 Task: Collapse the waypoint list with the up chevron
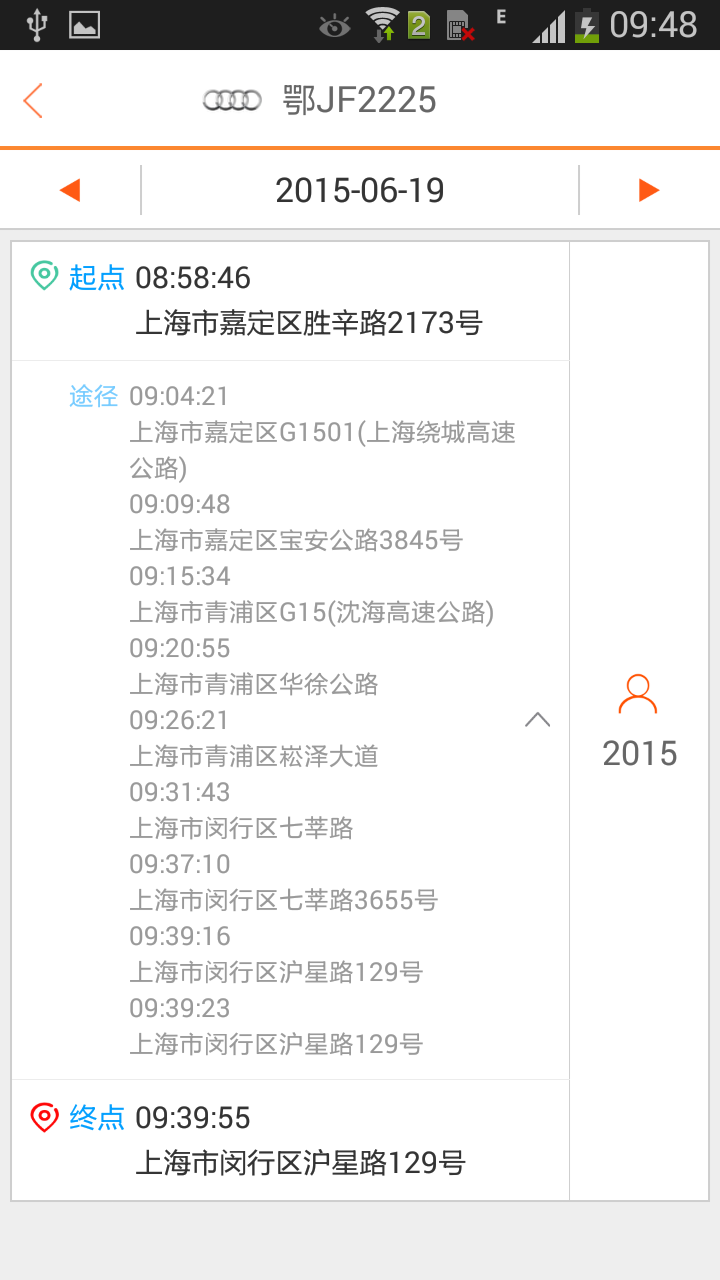(538, 719)
